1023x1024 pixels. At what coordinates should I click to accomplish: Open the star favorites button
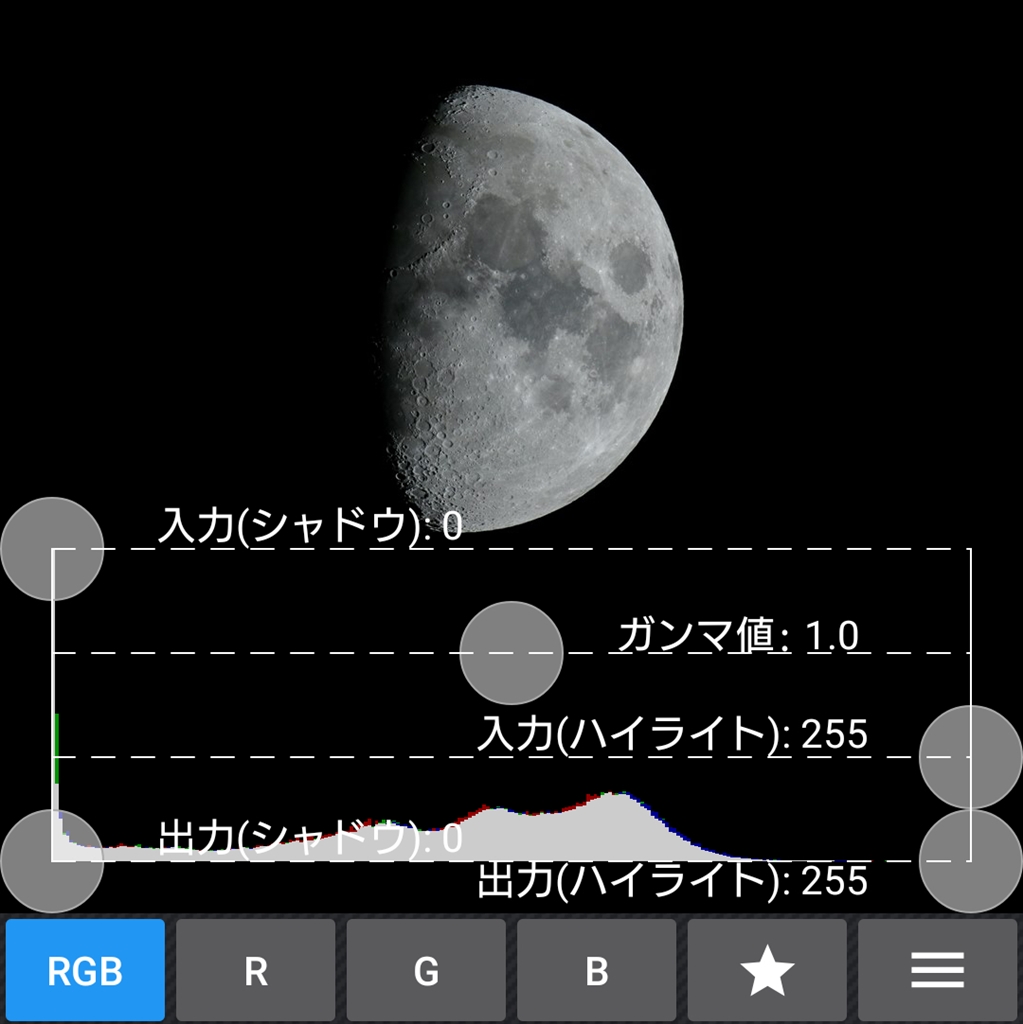tap(767, 970)
